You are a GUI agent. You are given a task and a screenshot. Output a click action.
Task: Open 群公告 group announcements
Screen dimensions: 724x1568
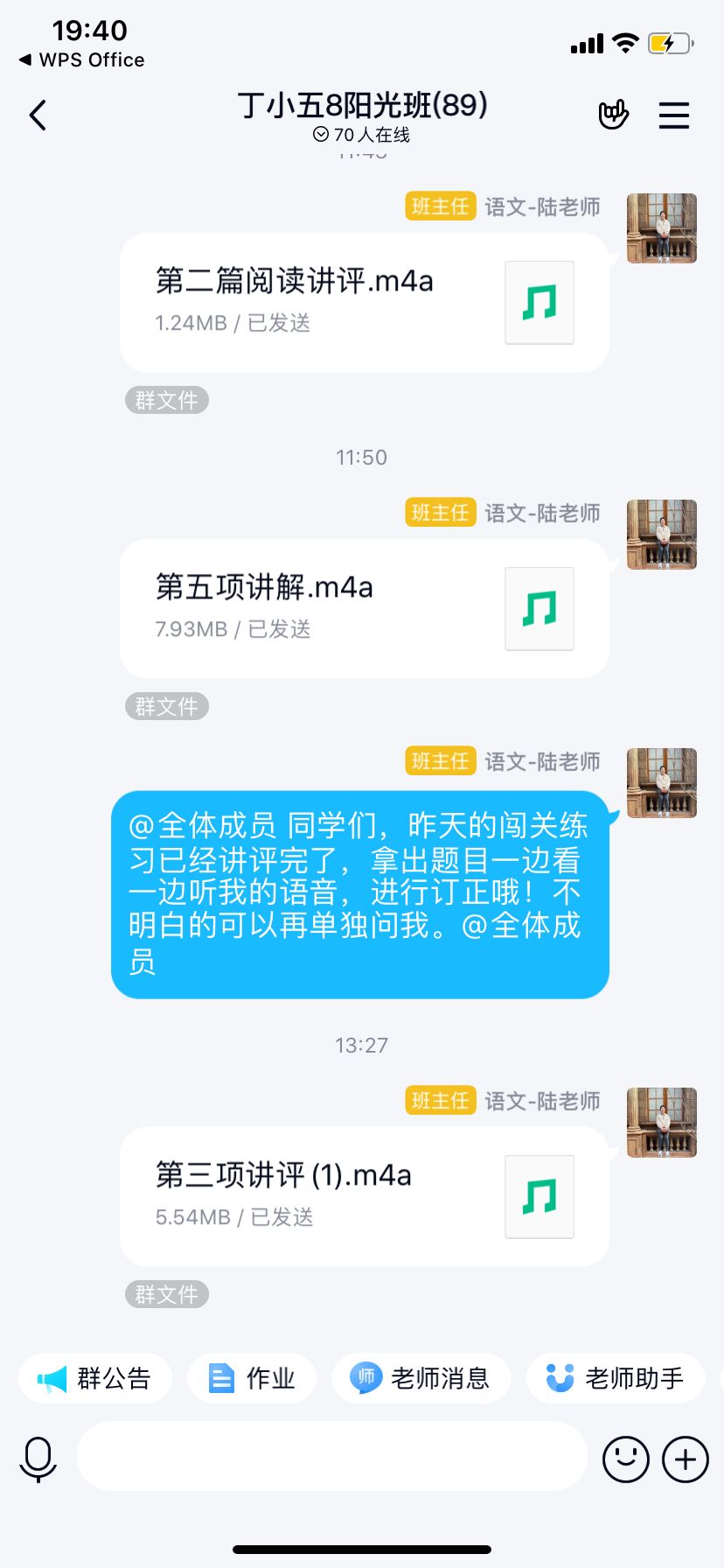tap(95, 1379)
